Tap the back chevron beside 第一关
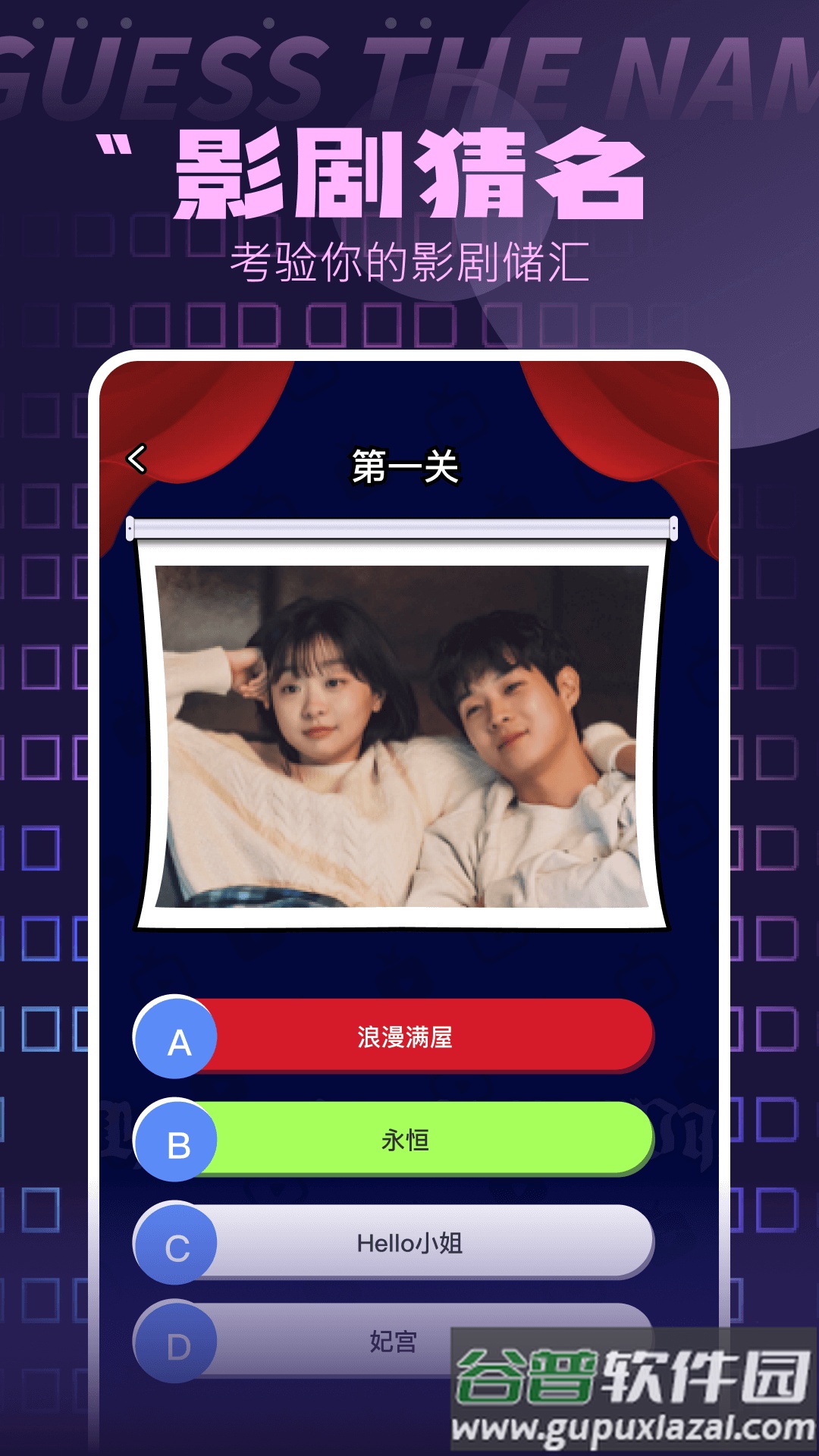The height and width of the screenshot is (1456, 819). [x=136, y=460]
